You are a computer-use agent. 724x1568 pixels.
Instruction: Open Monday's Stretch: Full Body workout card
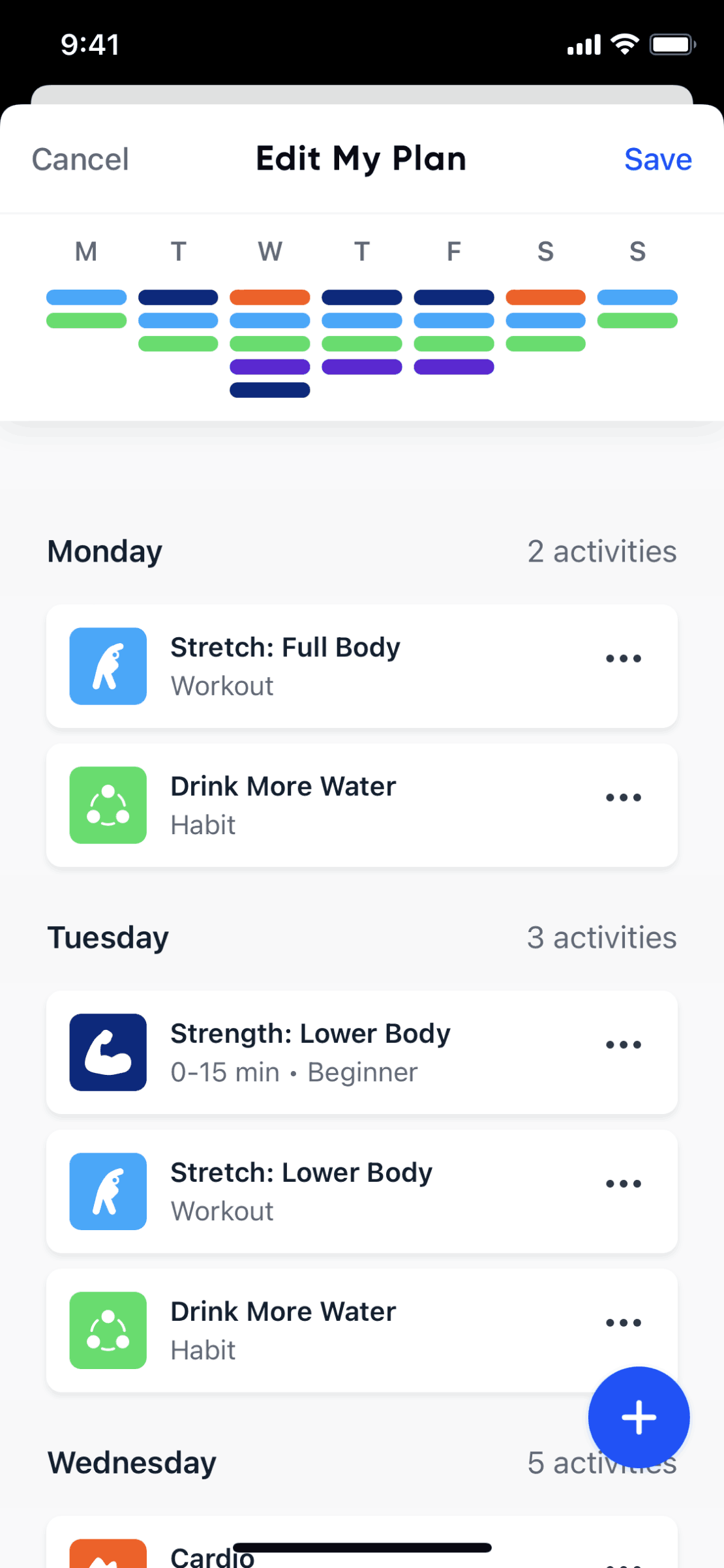tap(326, 666)
